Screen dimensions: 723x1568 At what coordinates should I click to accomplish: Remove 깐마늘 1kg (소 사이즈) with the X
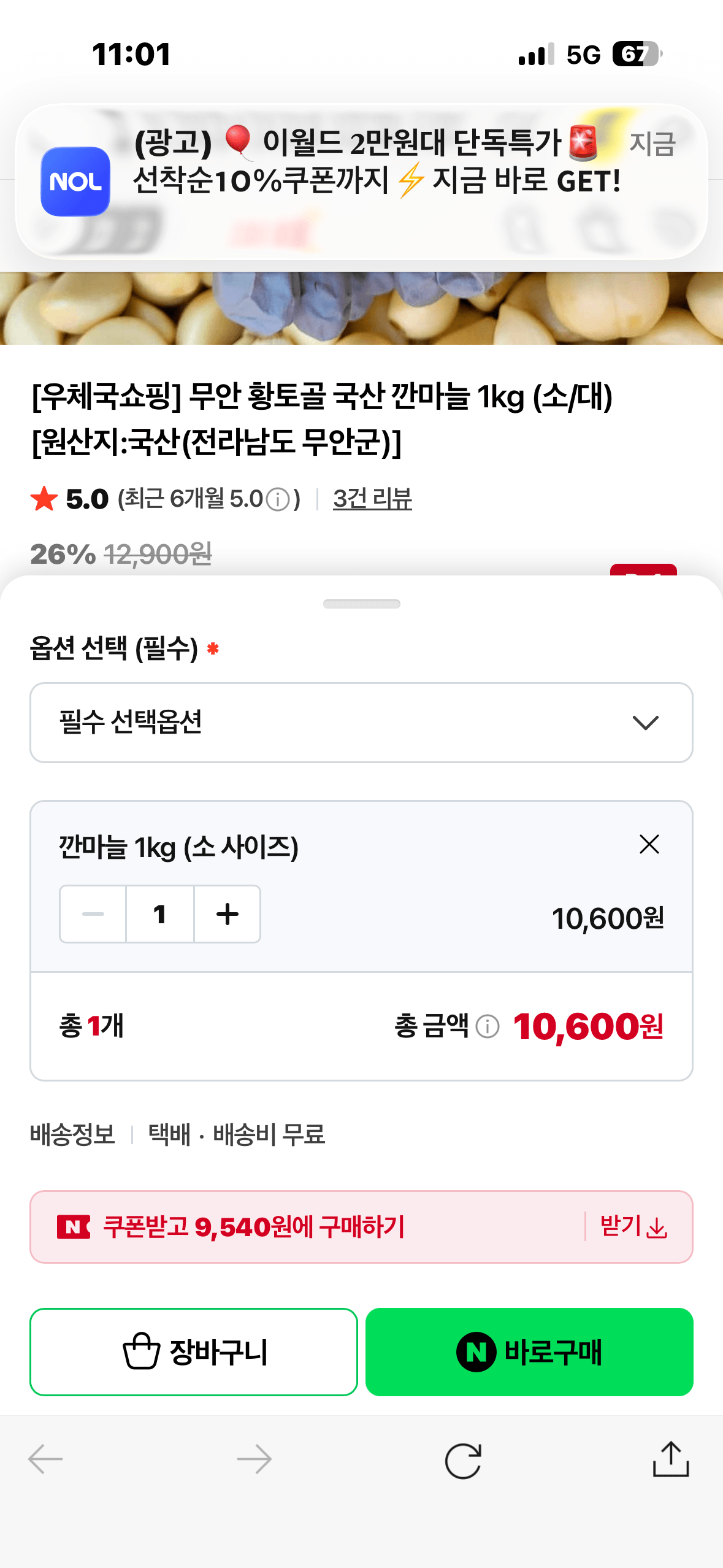pyautogui.click(x=651, y=845)
